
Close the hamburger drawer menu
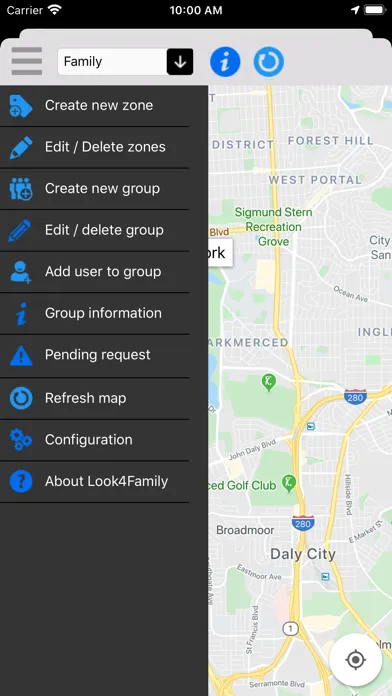27,61
